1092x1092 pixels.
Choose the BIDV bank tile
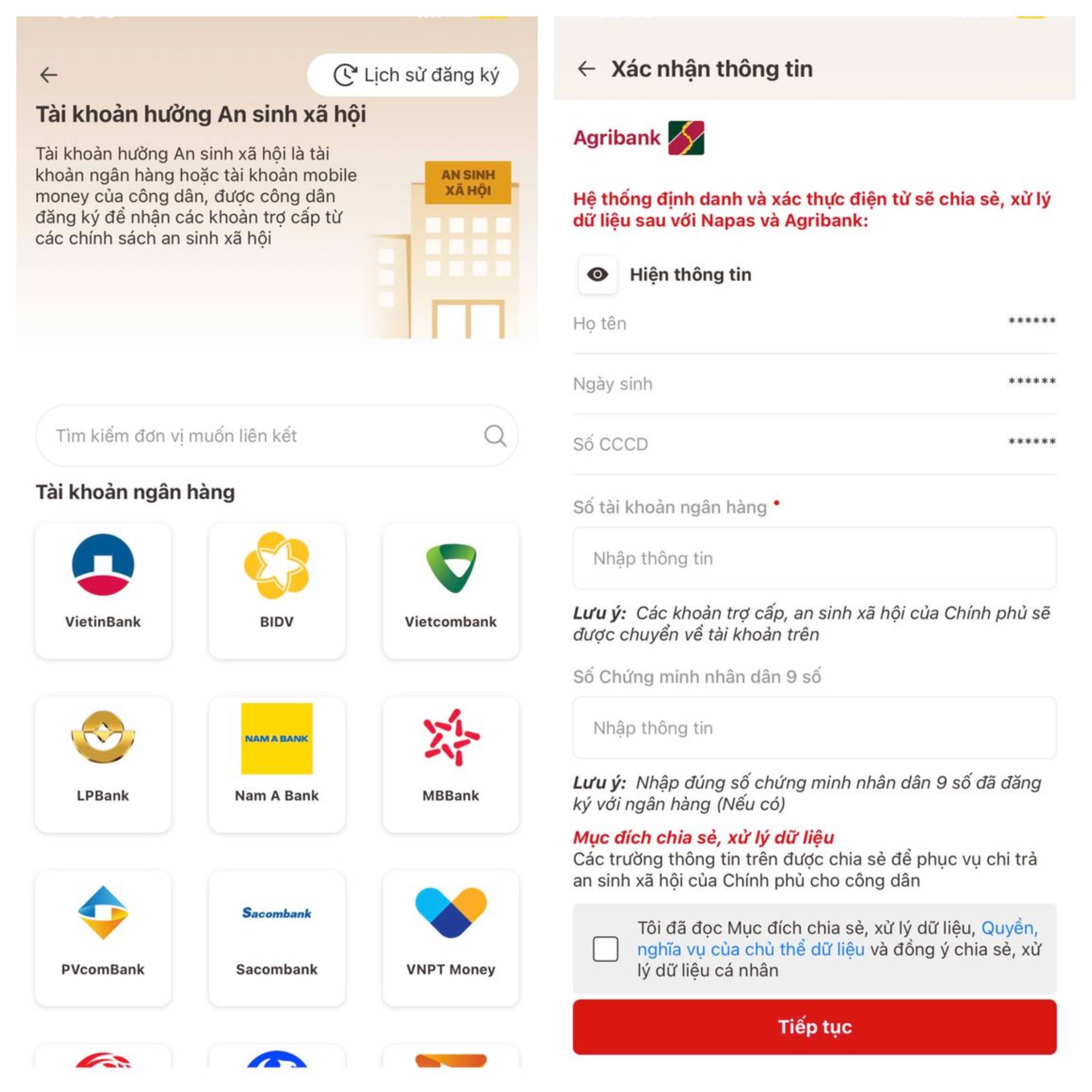tap(276, 590)
